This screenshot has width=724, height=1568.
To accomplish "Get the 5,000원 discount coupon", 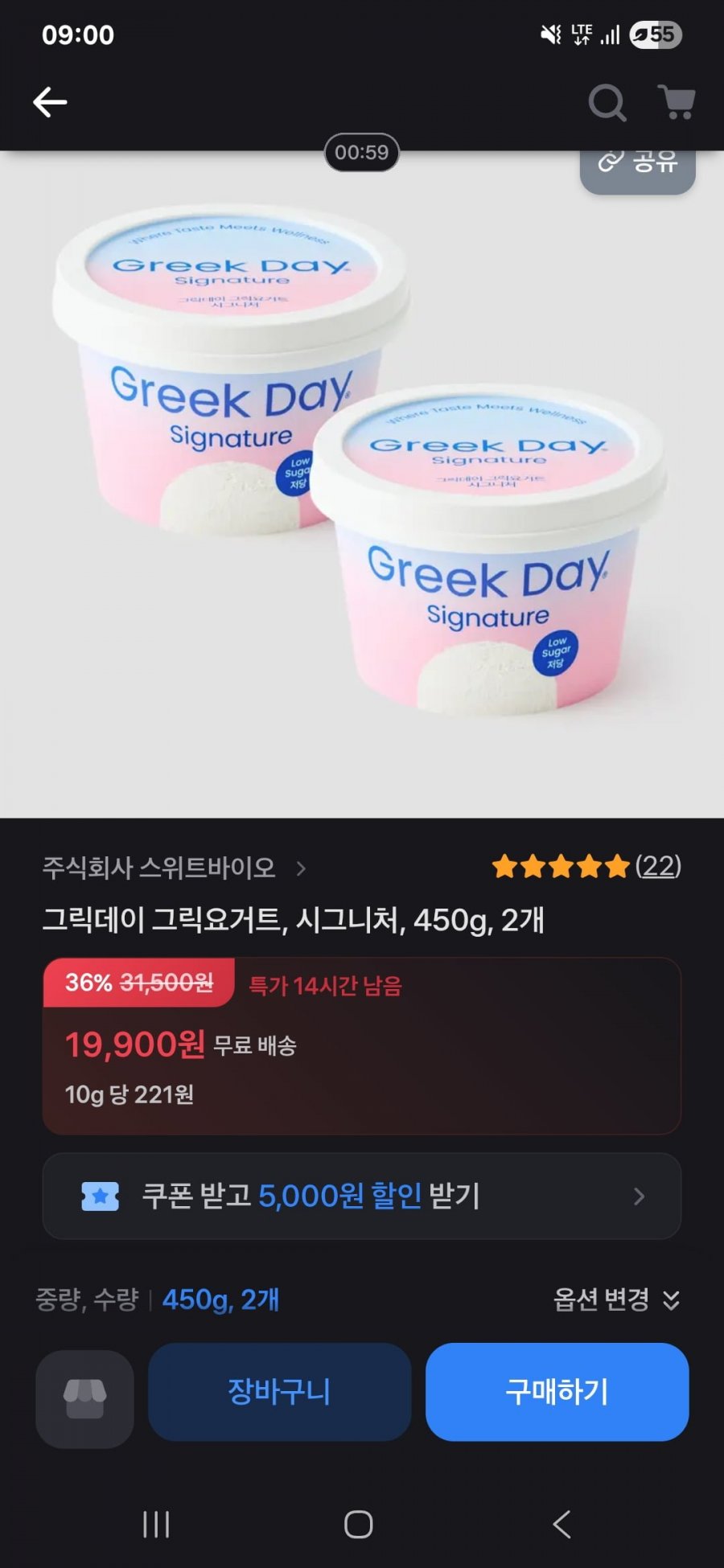I will 362,1197.
